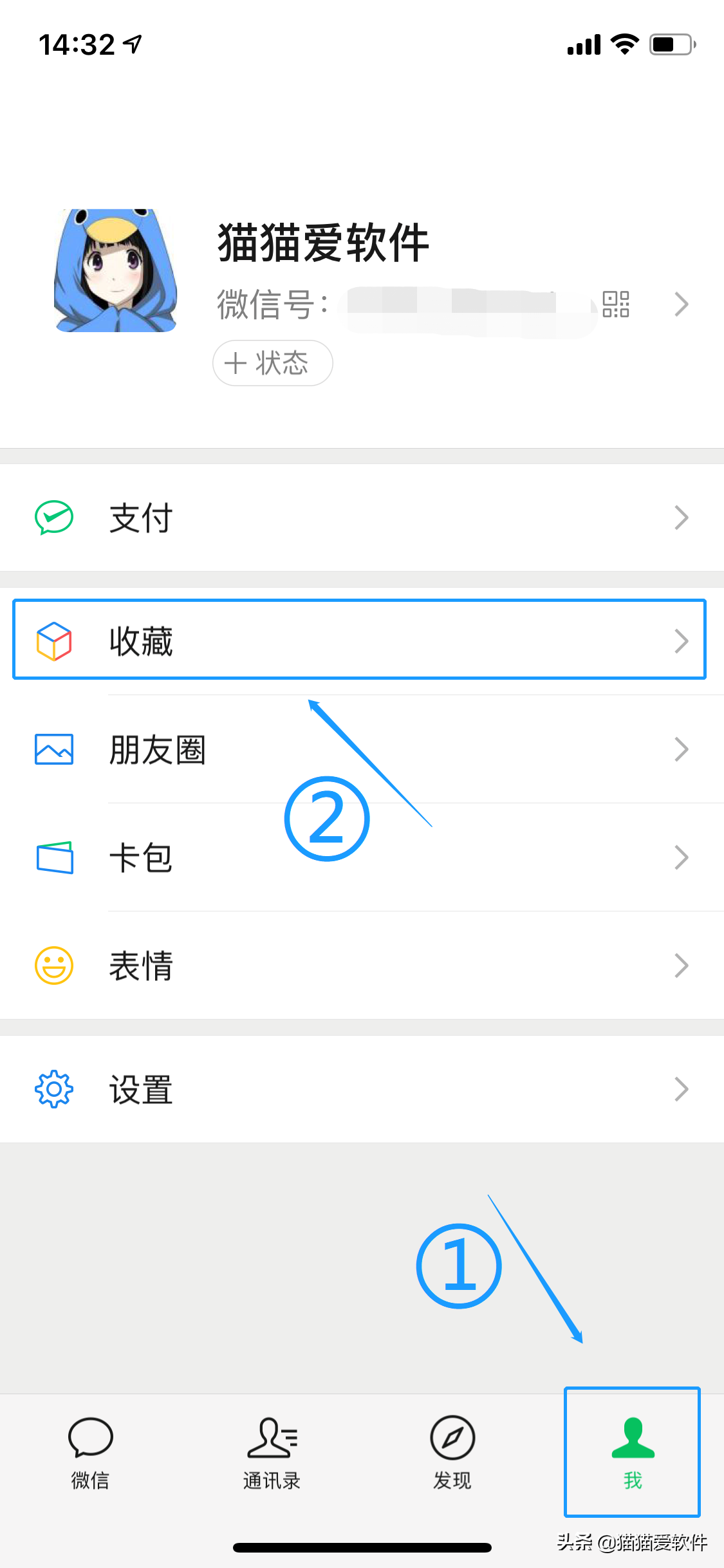724x1568 pixels.
Task: Open profile details via name 猫猫爱软件
Action: 323,243
